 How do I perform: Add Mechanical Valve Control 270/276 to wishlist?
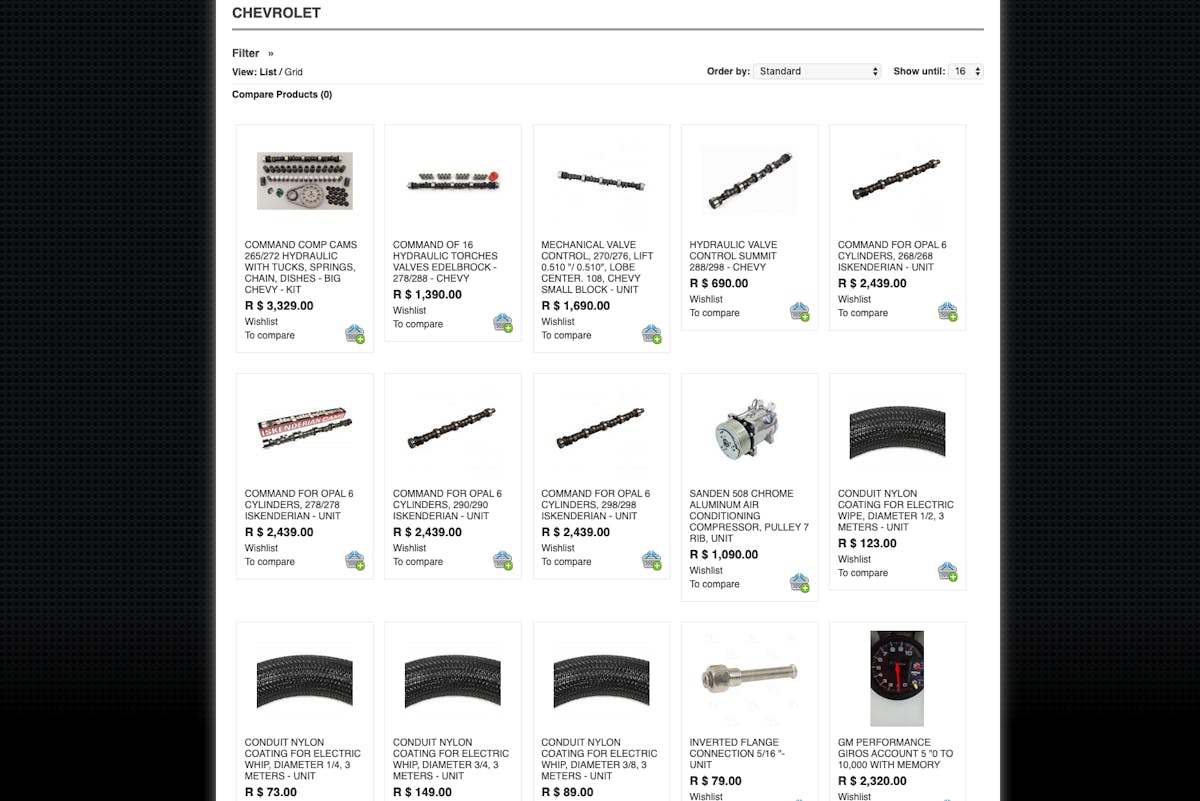tap(558, 321)
